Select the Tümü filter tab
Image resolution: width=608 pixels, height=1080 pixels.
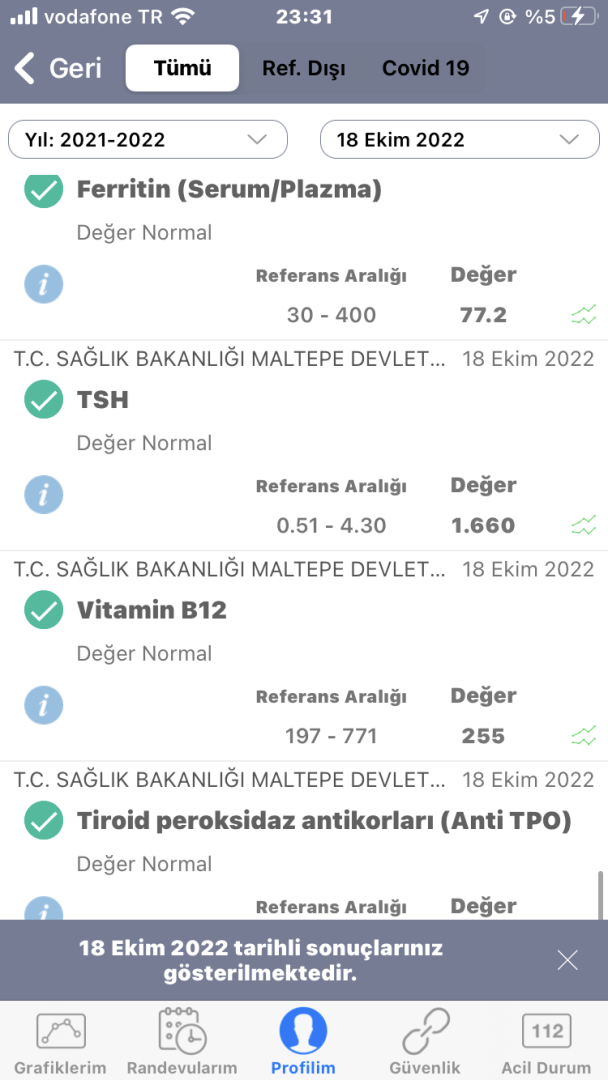[182, 68]
